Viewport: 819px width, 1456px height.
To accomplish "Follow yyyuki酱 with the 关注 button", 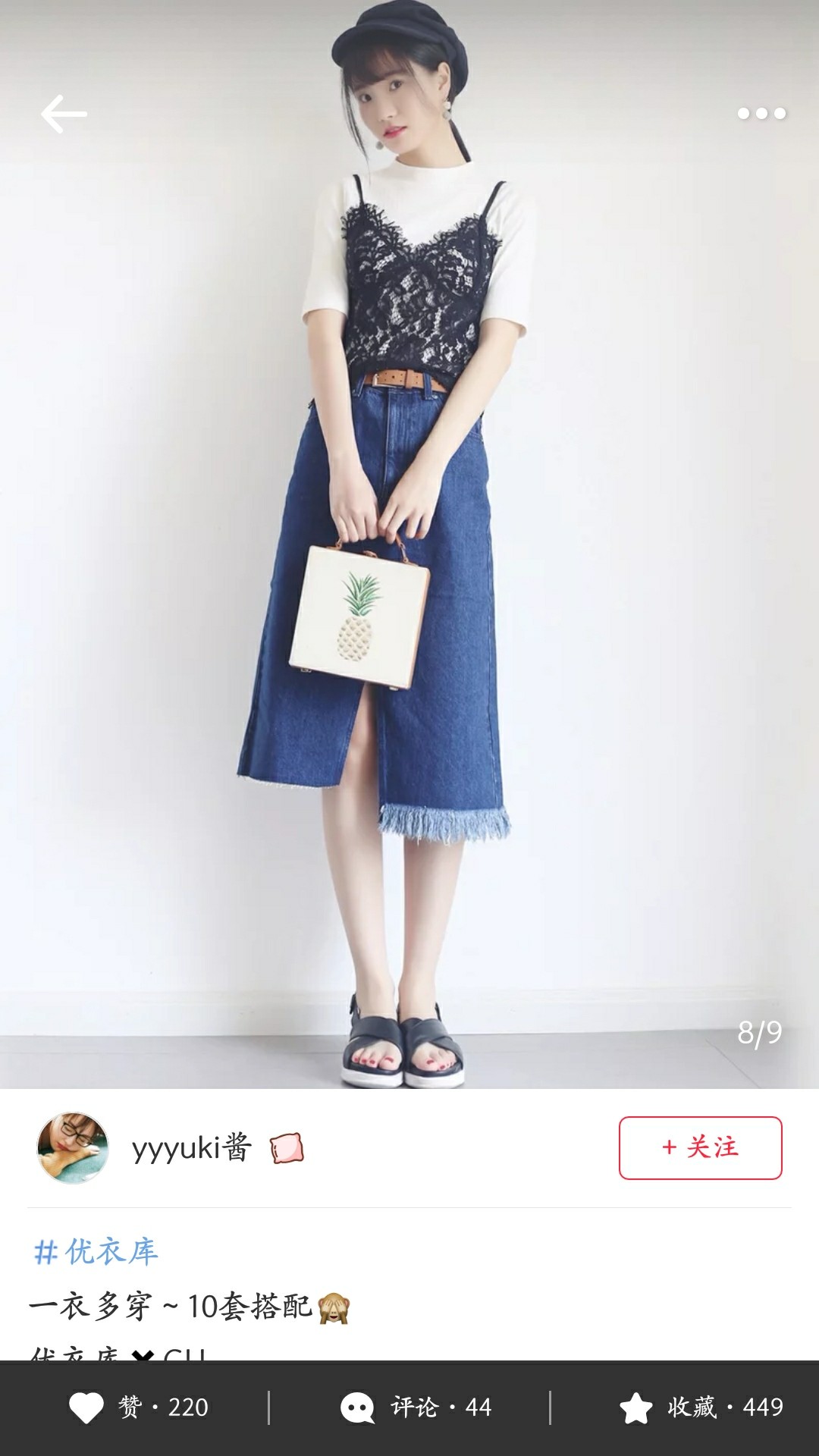I will pyautogui.click(x=700, y=1148).
